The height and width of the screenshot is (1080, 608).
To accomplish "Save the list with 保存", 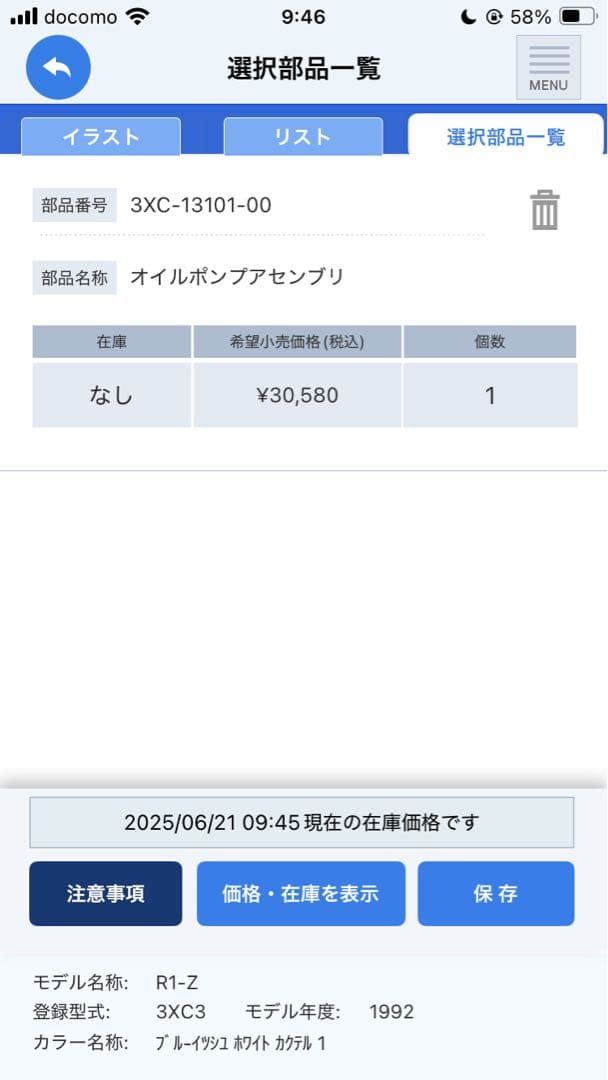I will click(x=496, y=893).
